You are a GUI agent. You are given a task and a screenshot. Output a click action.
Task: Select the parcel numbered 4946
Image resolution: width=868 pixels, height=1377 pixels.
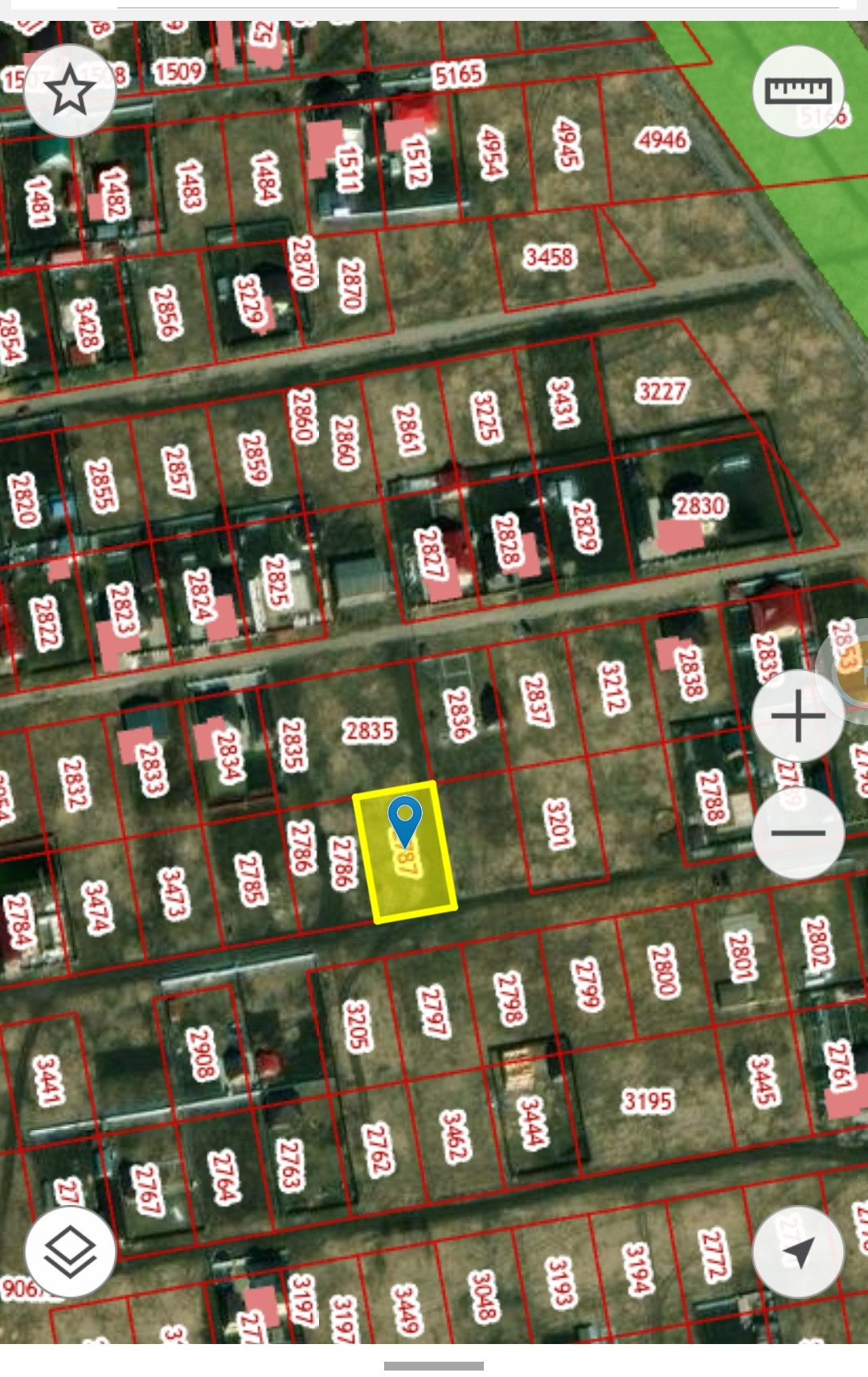tap(662, 140)
